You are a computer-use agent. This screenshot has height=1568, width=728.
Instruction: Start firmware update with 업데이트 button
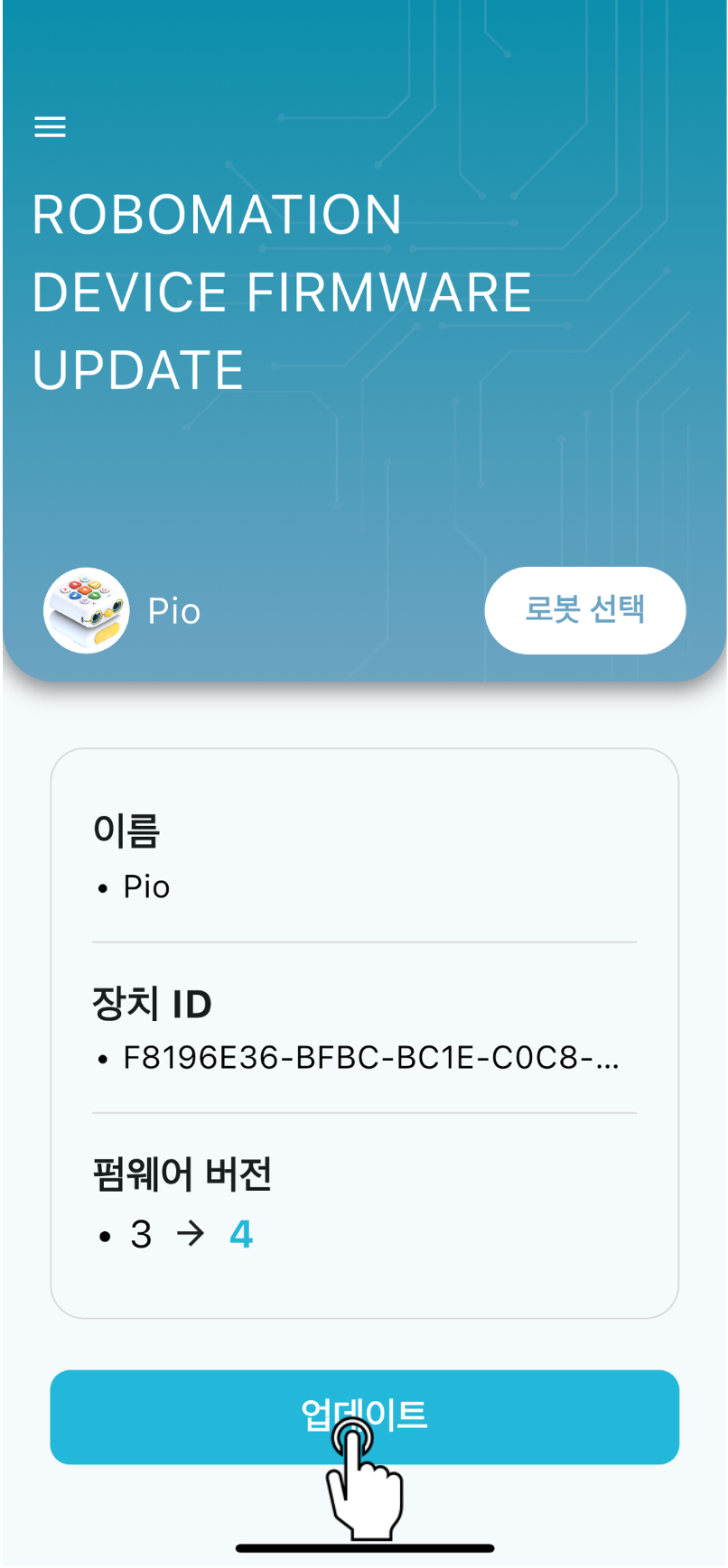coord(364,1416)
